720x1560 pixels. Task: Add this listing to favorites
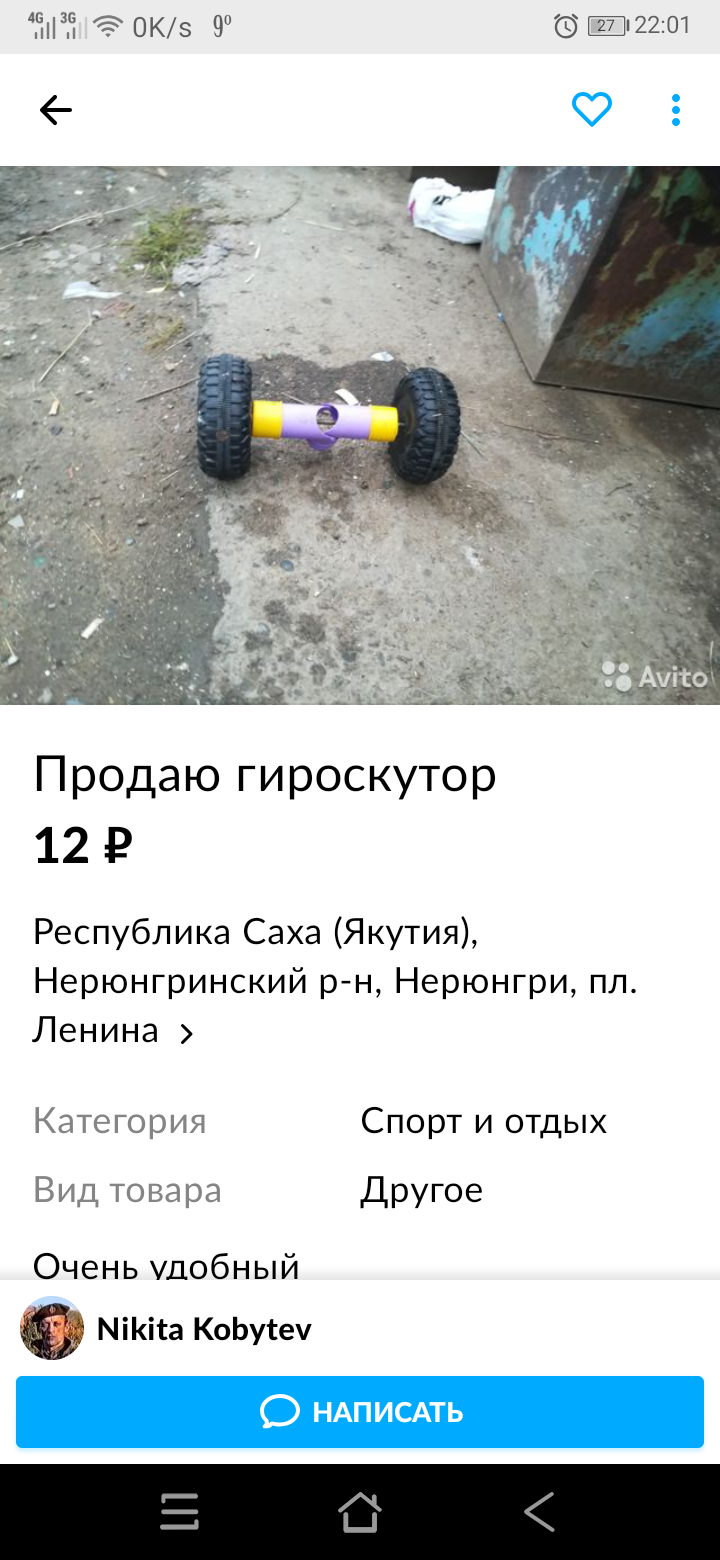tap(591, 109)
